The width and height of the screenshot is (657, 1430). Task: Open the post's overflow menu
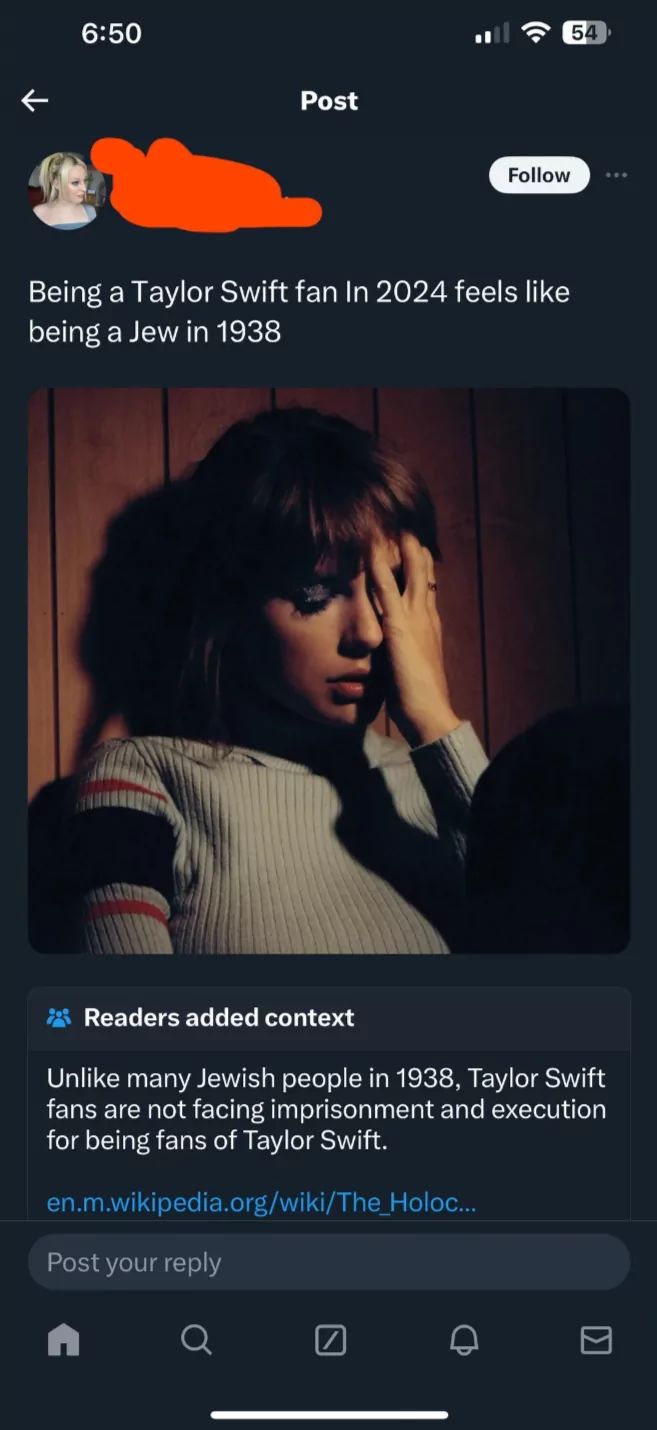click(x=616, y=175)
